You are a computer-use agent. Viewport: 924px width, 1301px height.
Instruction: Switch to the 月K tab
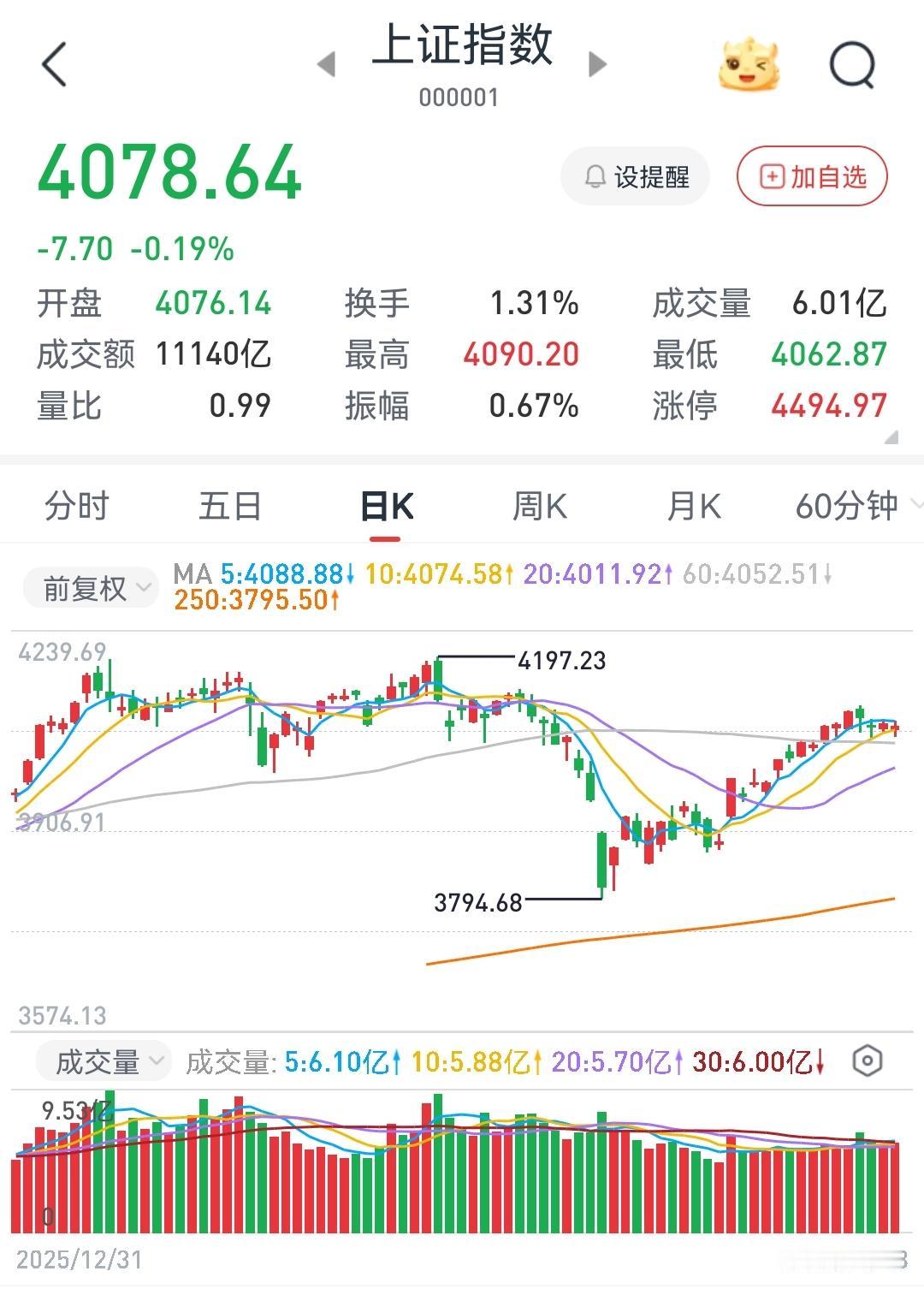point(693,506)
